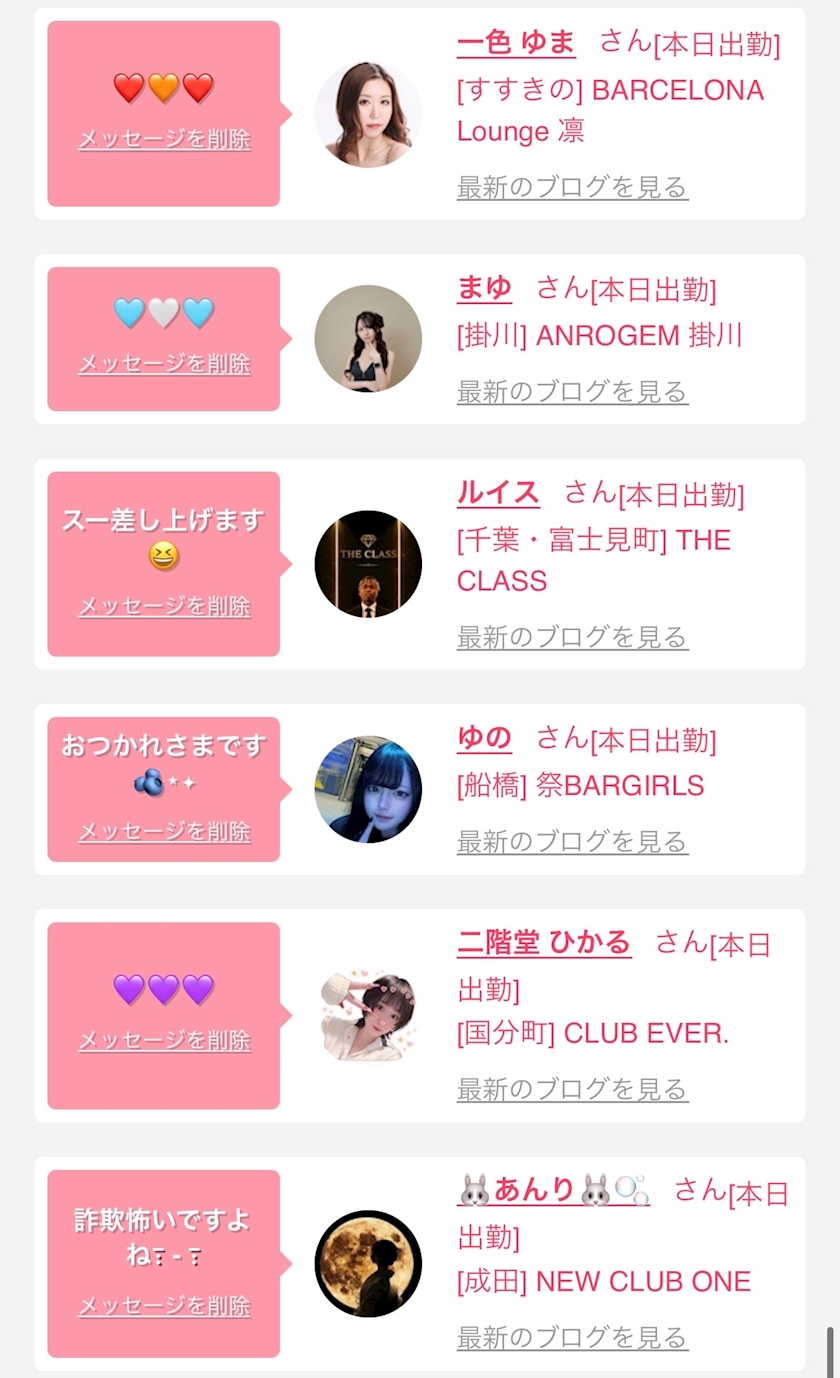Delete the hearts message sent to 一色 ゆま
Image resolution: width=840 pixels, height=1378 pixels.
click(x=164, y=139)
